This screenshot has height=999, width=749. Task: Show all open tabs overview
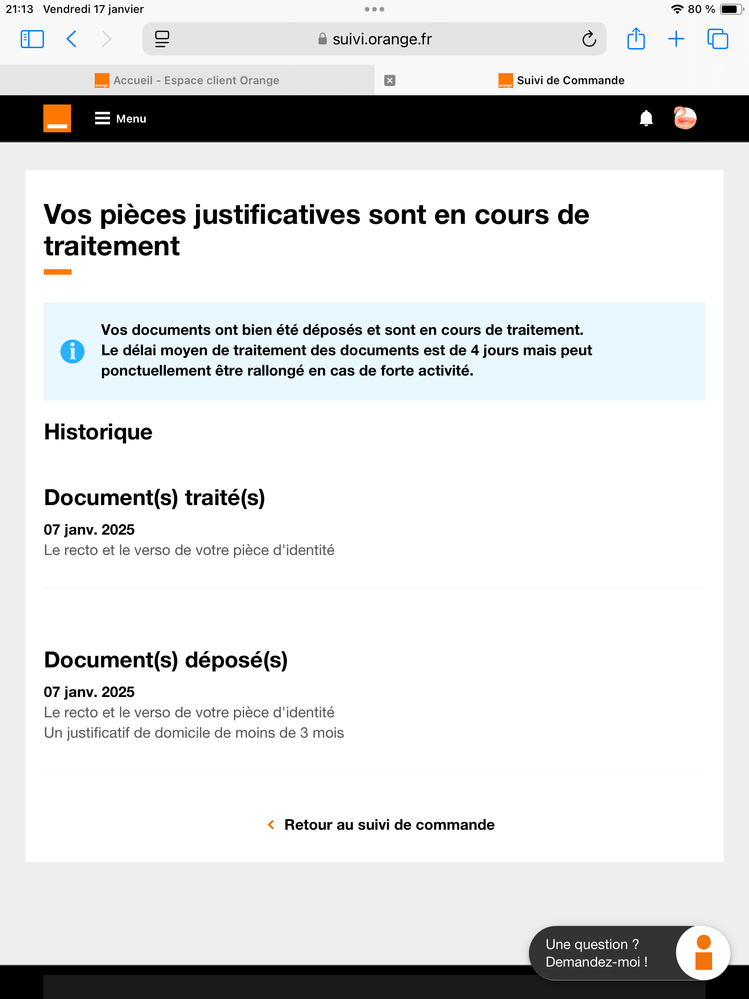pyautogui.click(x=717, y=39)
